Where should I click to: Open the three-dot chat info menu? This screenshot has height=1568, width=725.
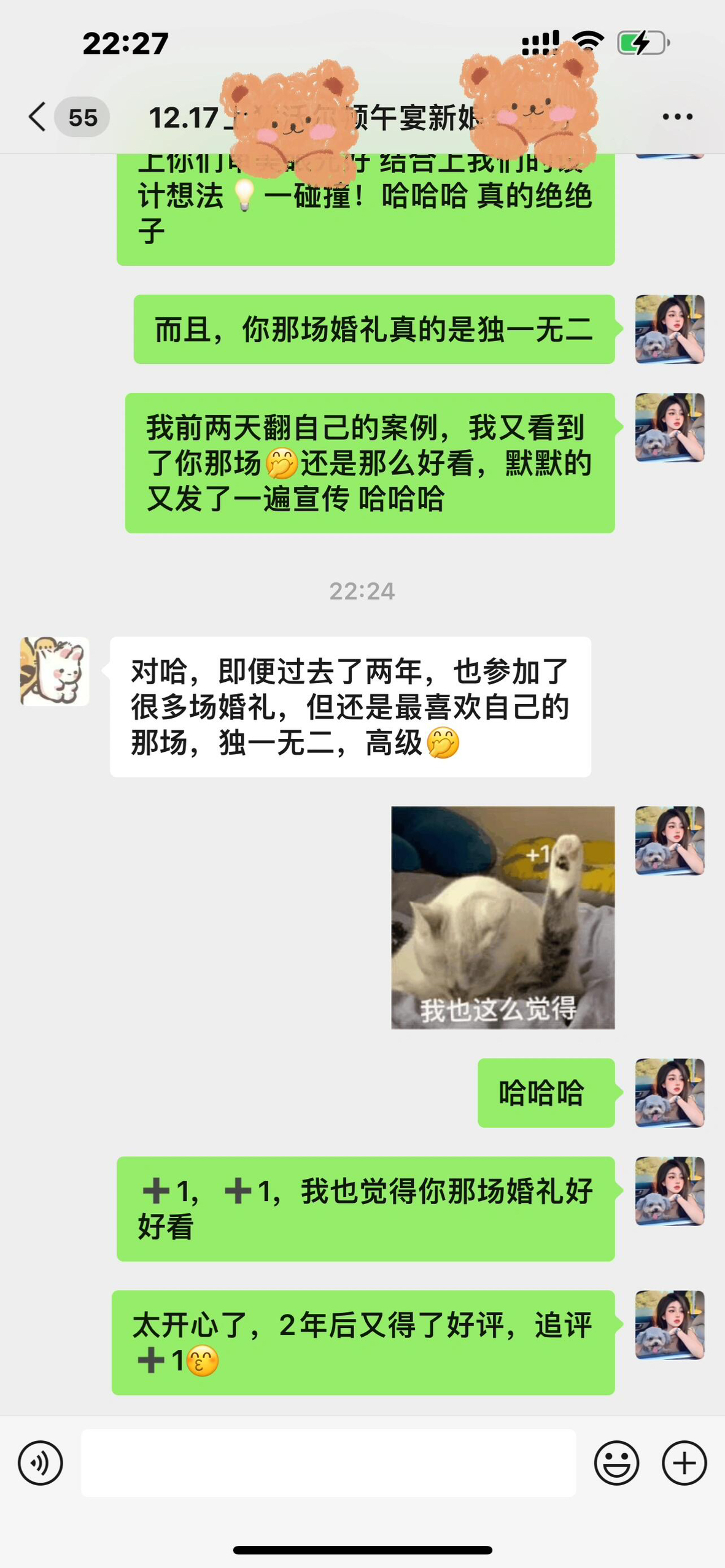click(x=677, y=117)
